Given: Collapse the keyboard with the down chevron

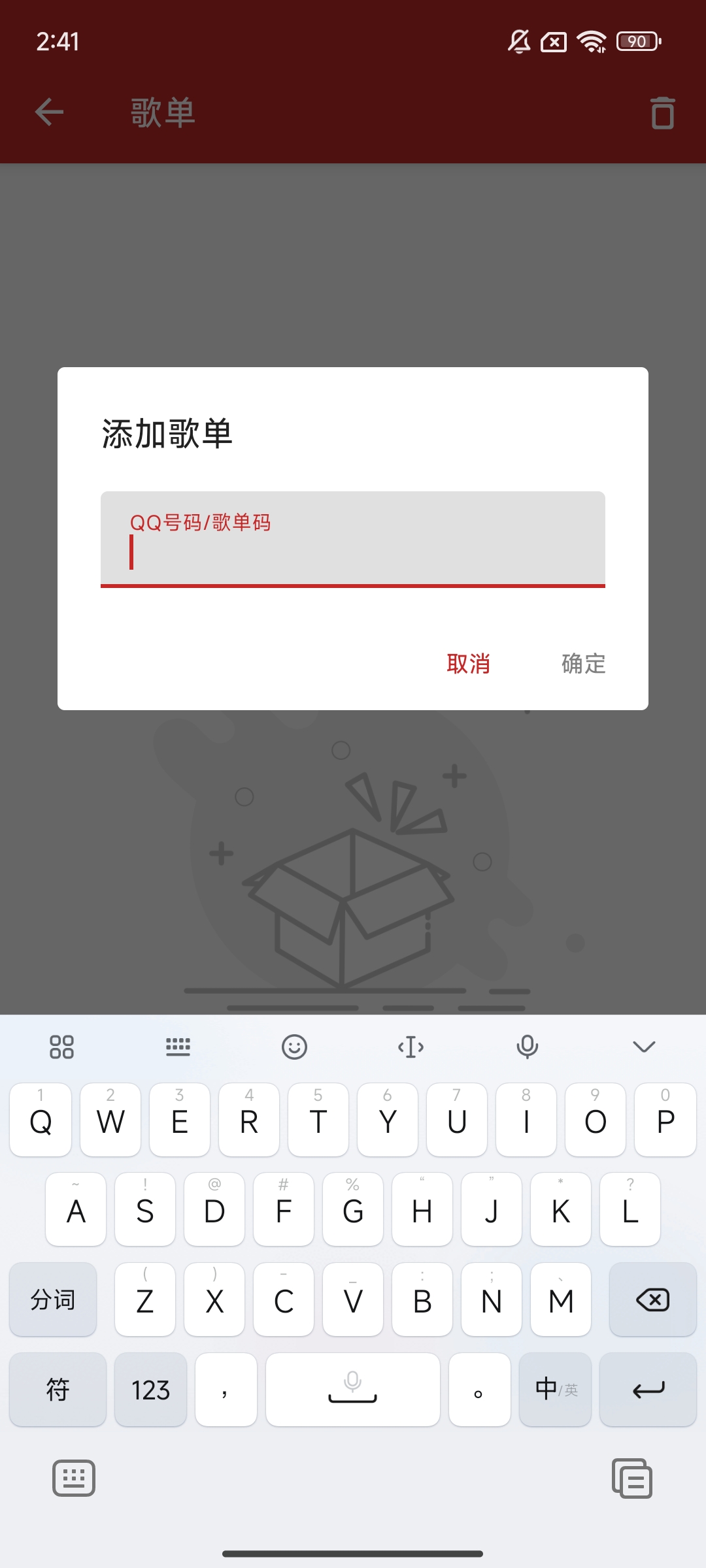Looking at the screenshot, I should pyautogui.click(x=644, y=1047).
